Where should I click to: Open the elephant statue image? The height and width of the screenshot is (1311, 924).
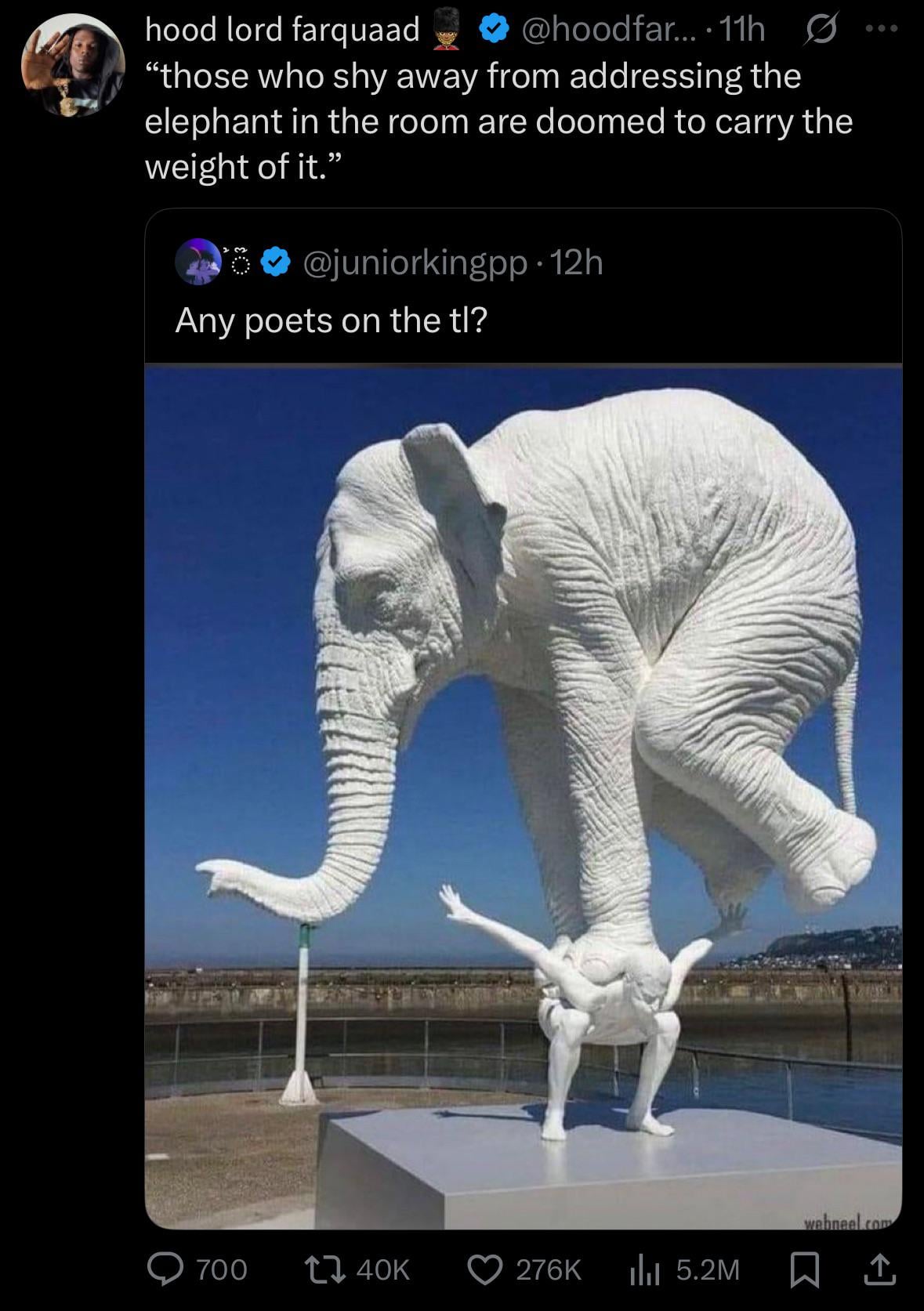coord(523,795)
